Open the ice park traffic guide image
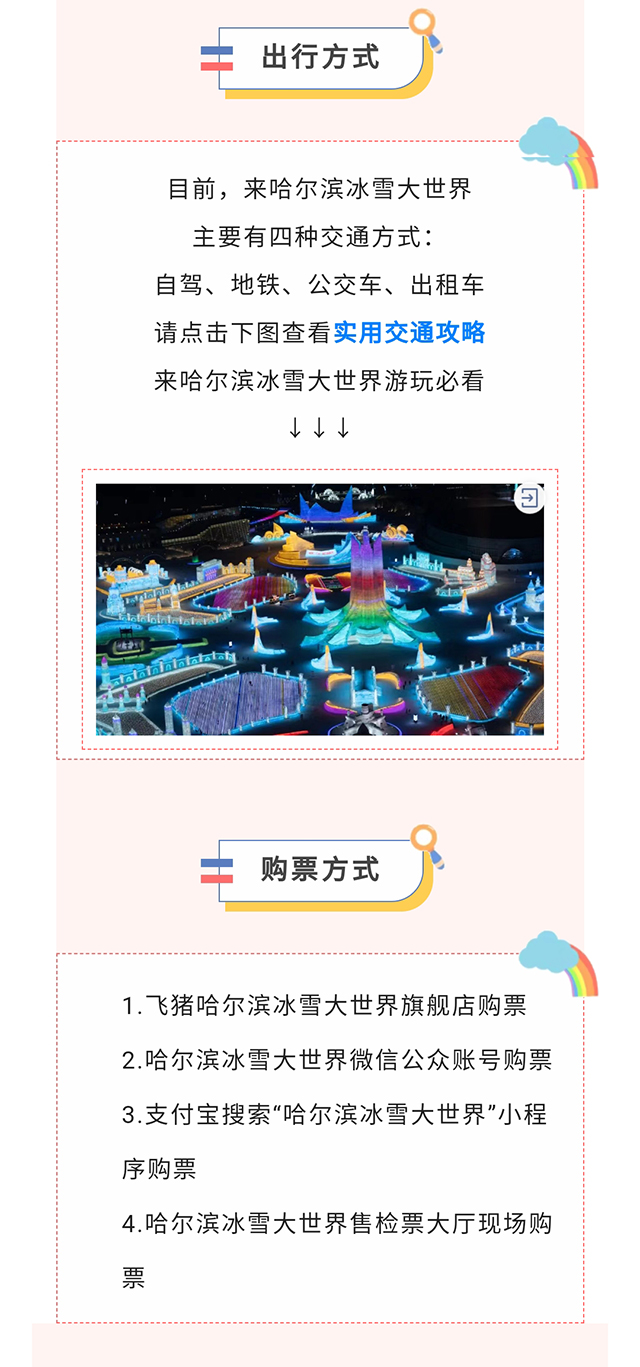The width and height of the screenshot is (640, 1367). (x=320, y=610)
